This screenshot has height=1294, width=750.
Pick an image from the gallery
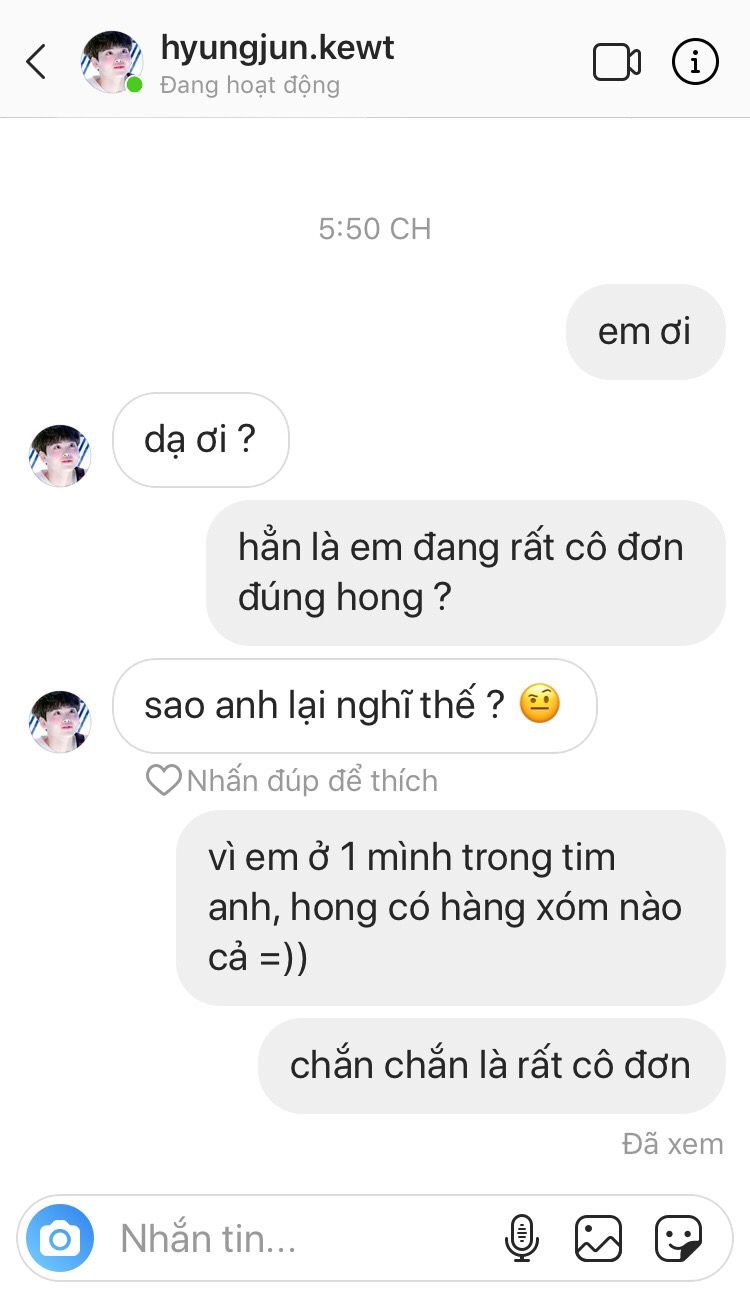coord(598,1239)
